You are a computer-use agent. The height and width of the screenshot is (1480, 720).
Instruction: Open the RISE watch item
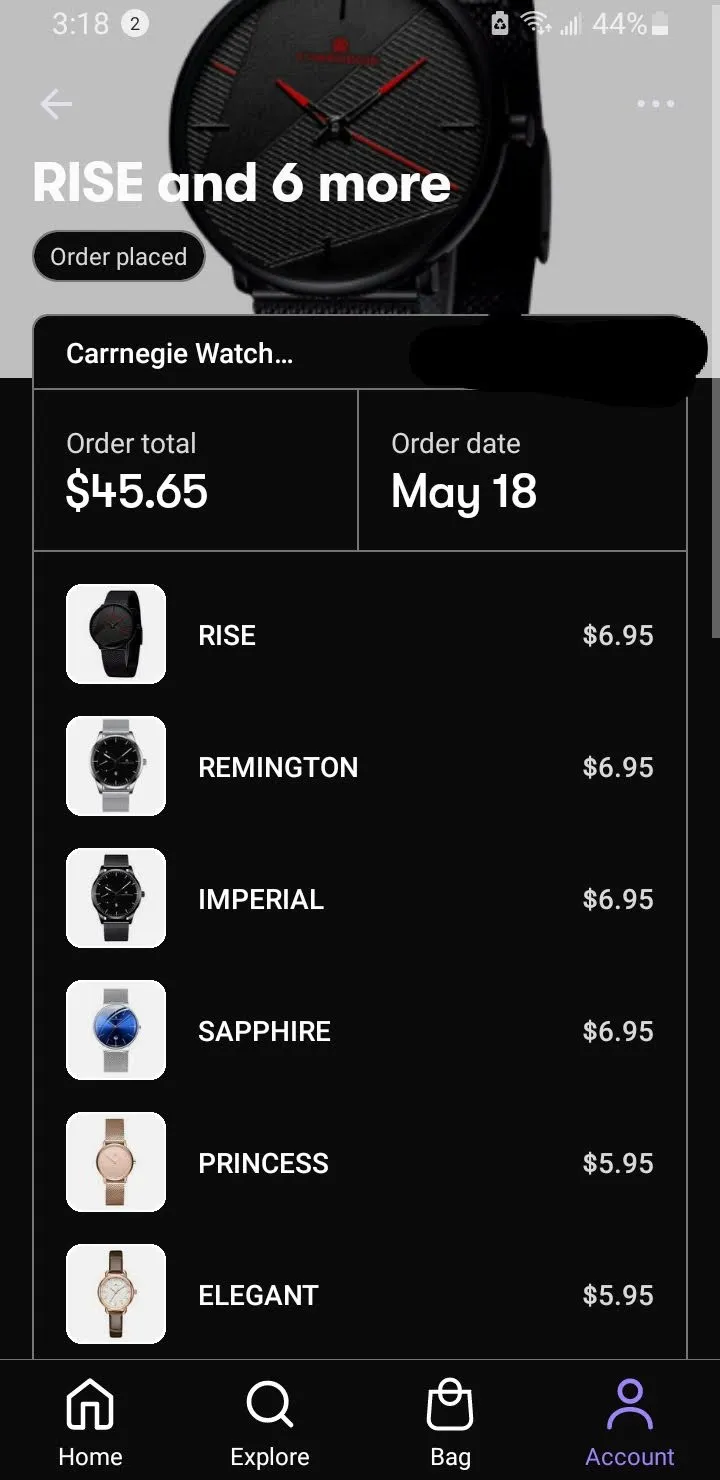pyautogui.click(x=360, y=634)
